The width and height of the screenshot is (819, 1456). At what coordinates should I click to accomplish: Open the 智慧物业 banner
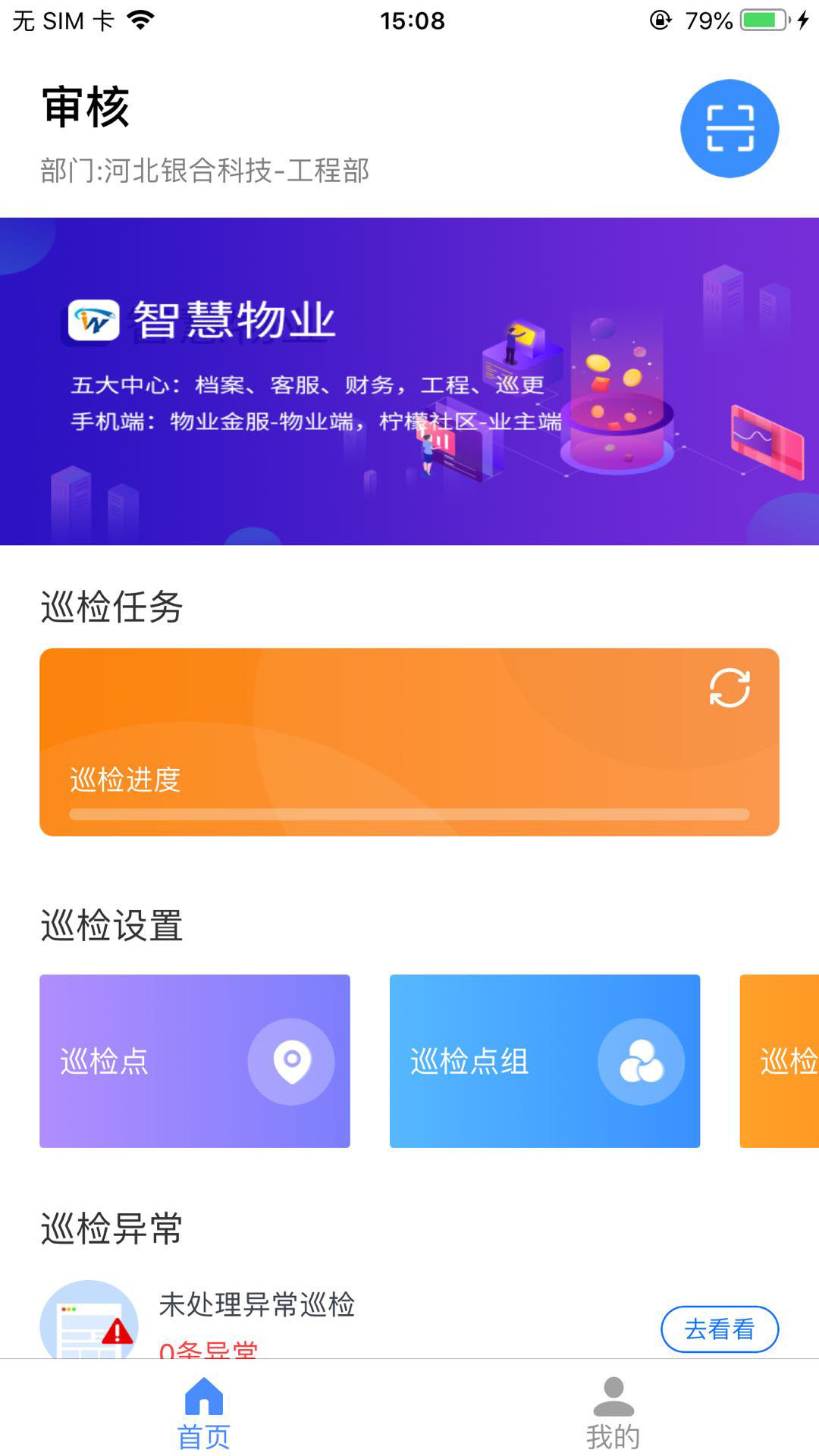pos(409,381)
